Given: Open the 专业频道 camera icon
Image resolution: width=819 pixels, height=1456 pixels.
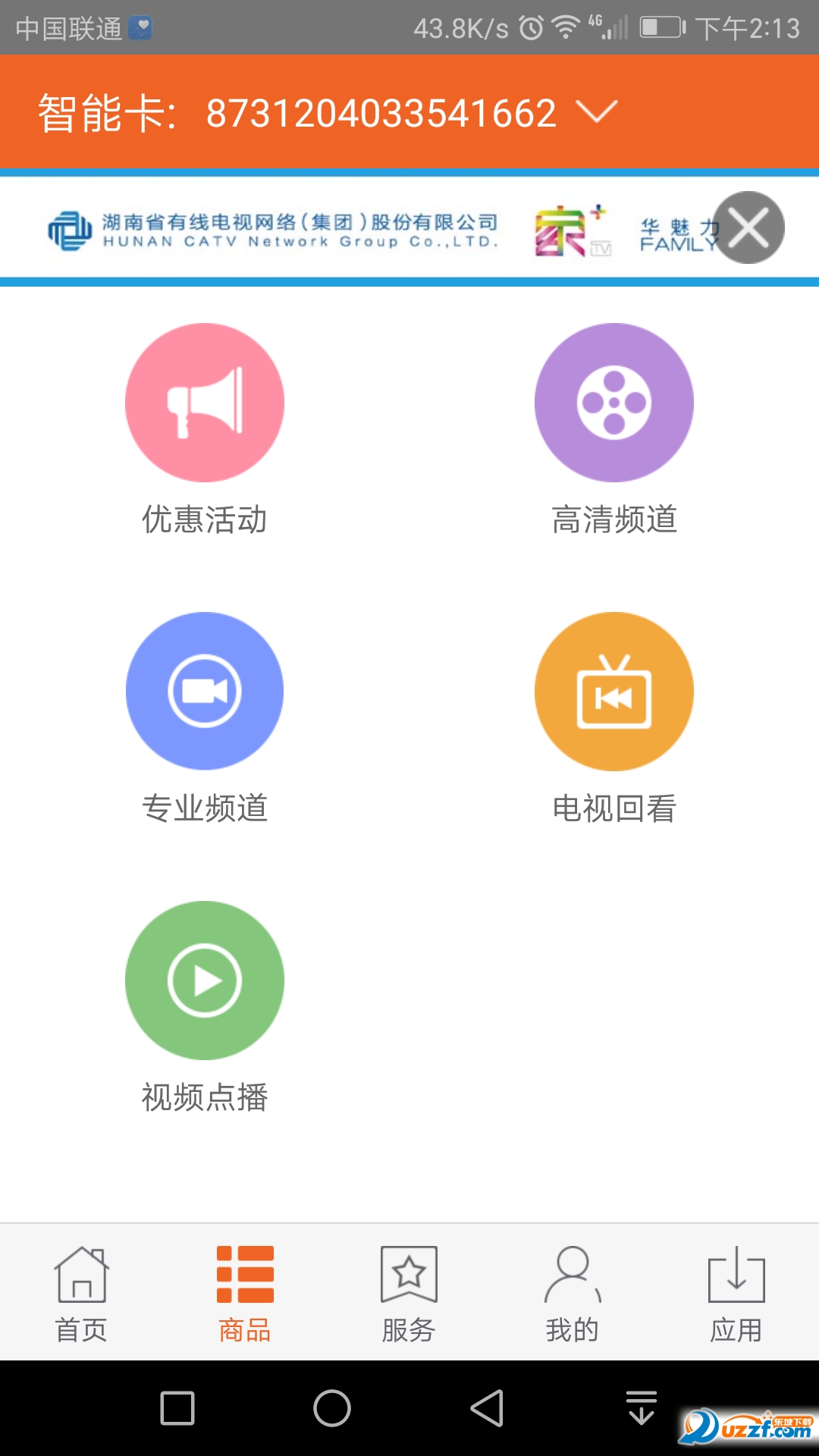Looking at the screenshot, I should (204, 690).
